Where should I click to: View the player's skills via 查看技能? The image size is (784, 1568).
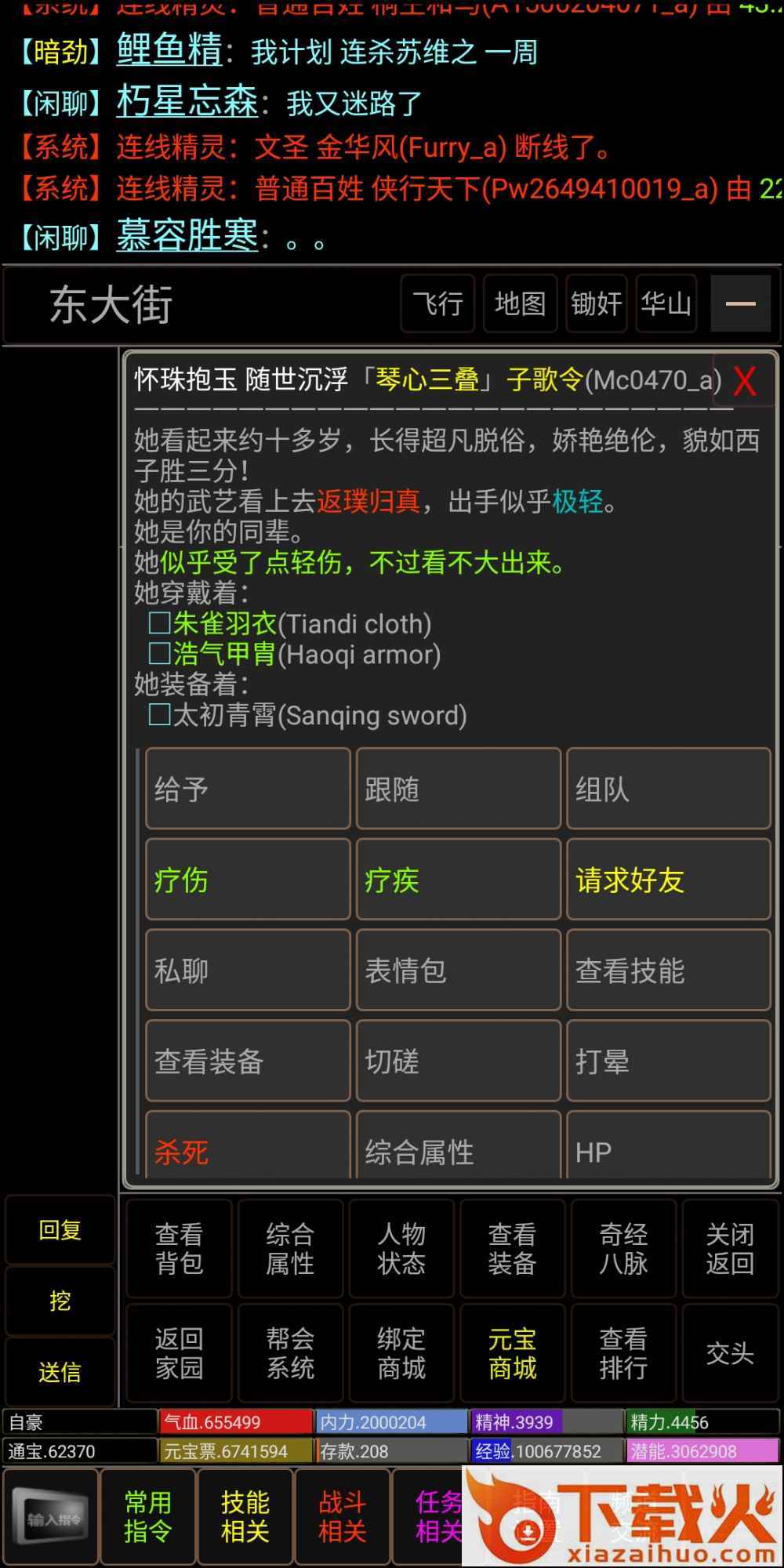coord(668,971)
